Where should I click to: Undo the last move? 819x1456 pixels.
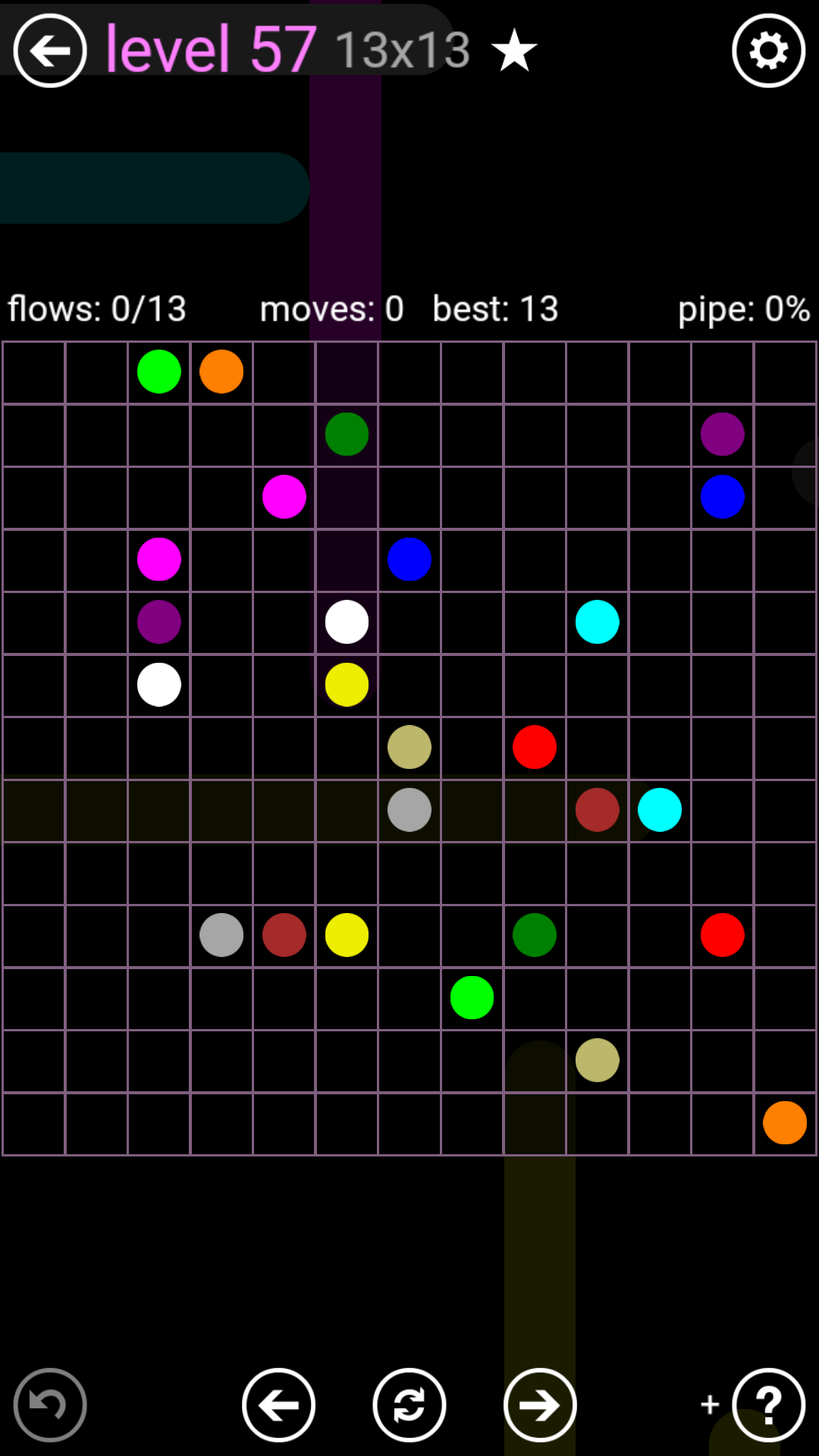coord(50,1405)
